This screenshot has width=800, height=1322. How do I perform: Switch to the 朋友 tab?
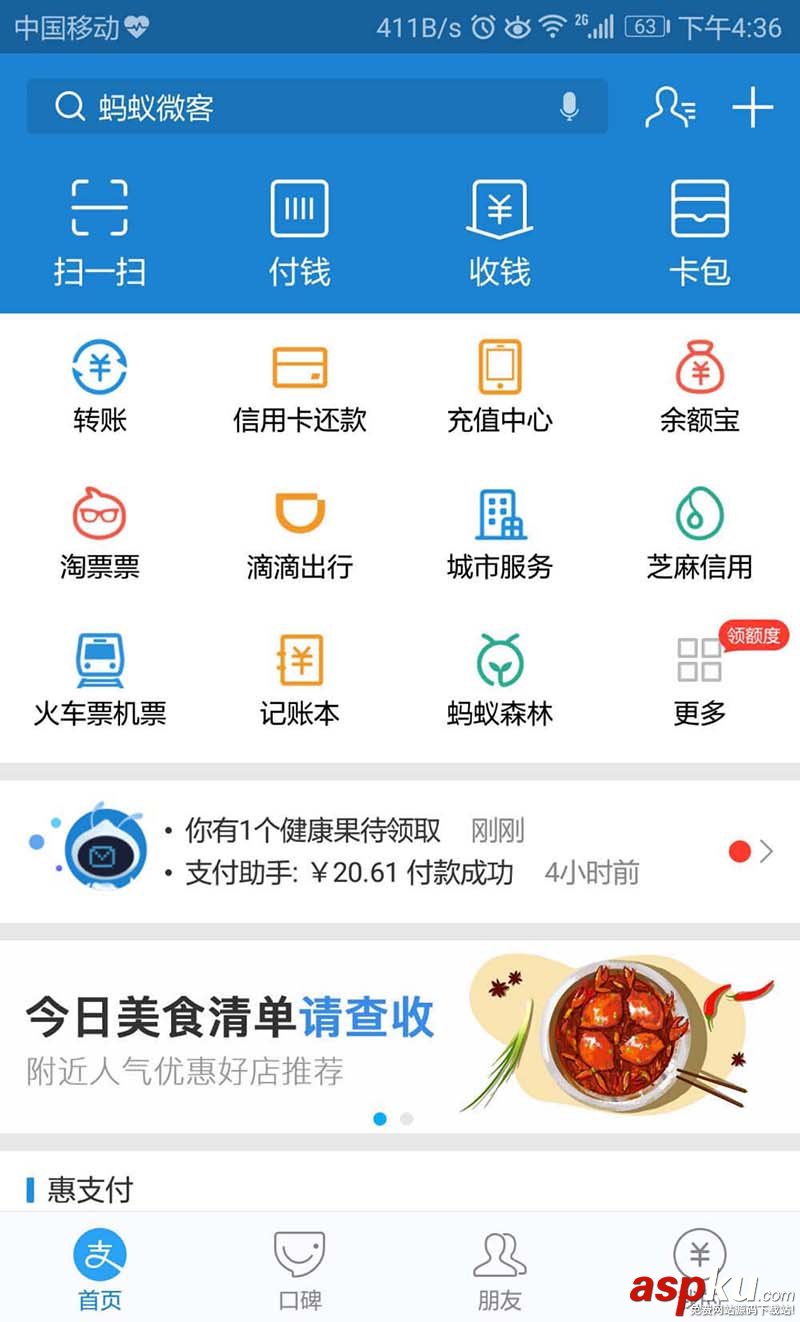tap(499, 1270)
